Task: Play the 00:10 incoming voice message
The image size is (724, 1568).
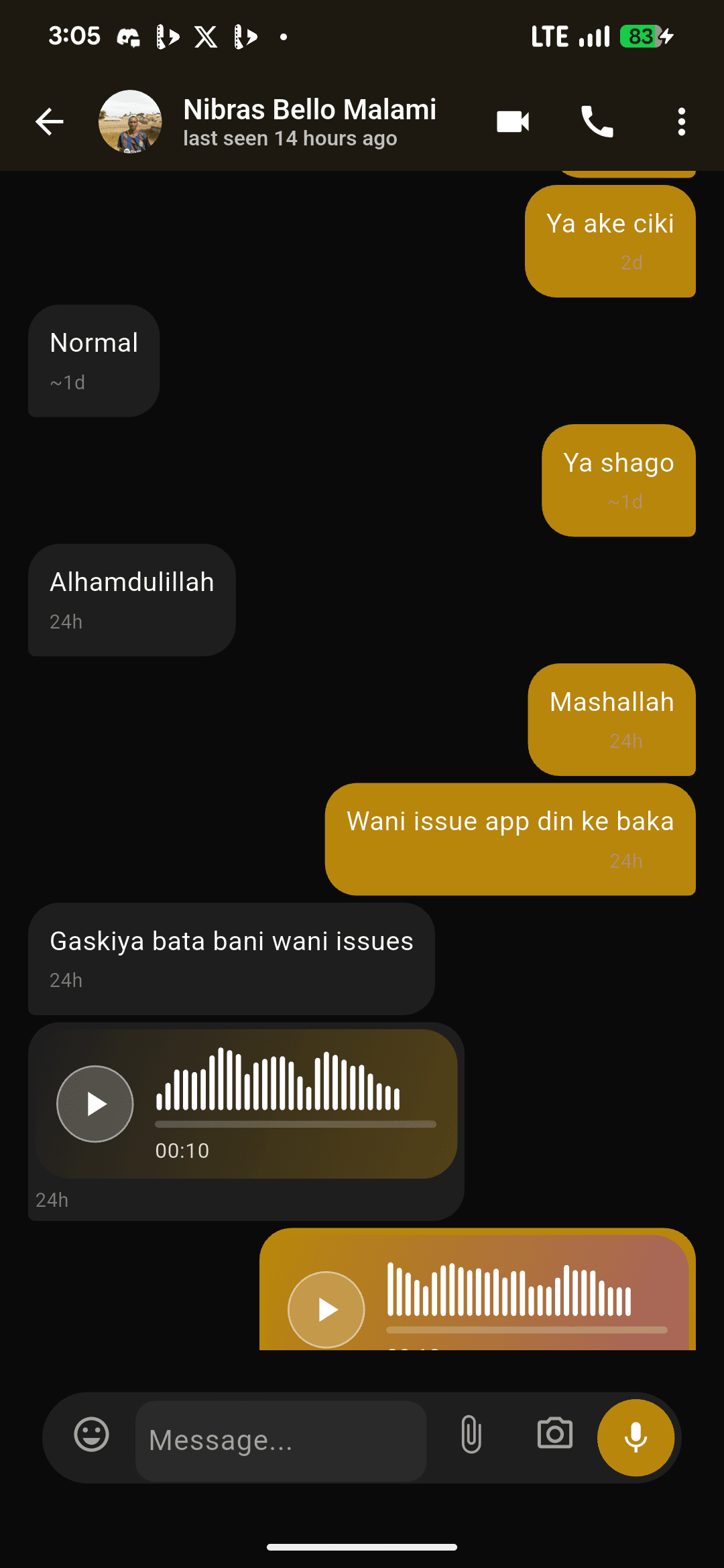Action: [95, 1104]
